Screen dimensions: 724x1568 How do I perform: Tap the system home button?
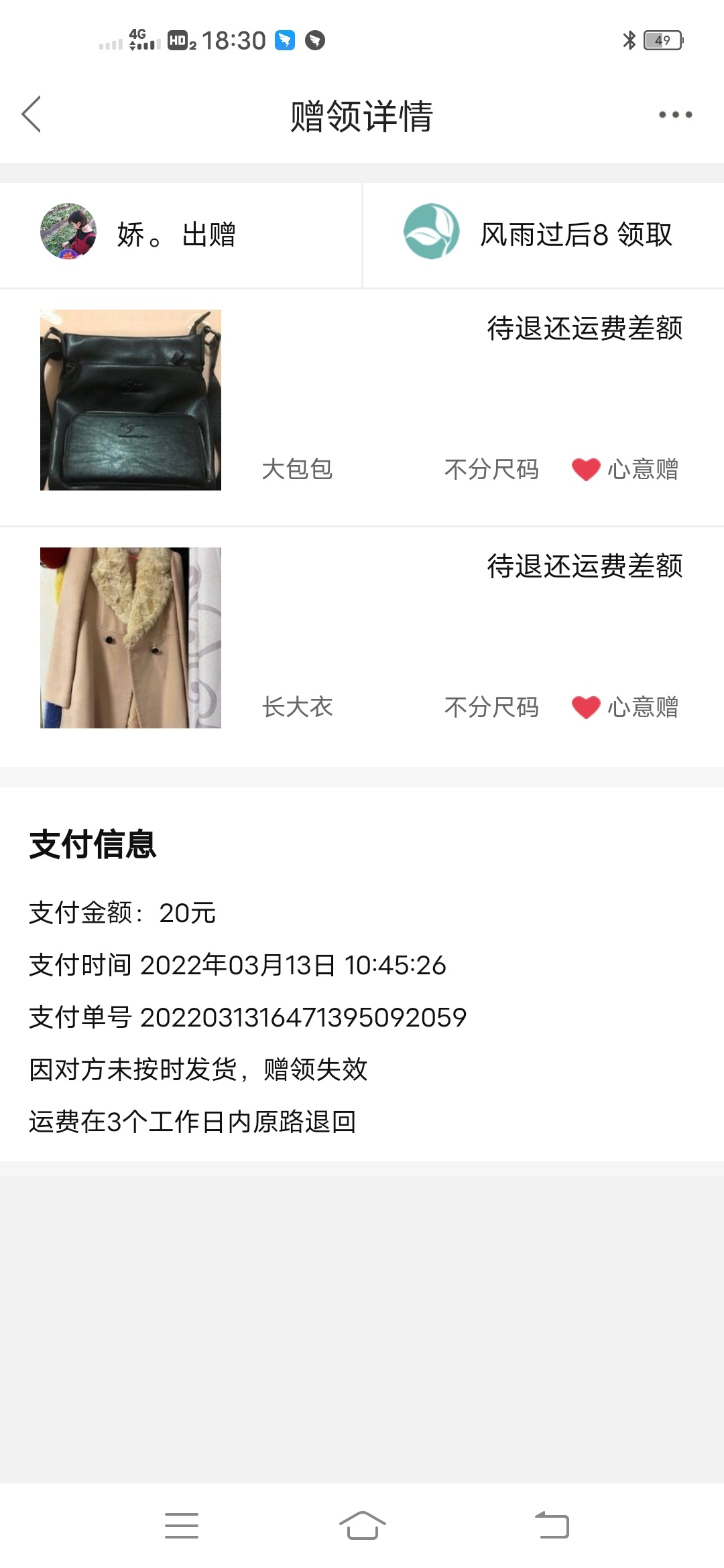click(362, 1526)
